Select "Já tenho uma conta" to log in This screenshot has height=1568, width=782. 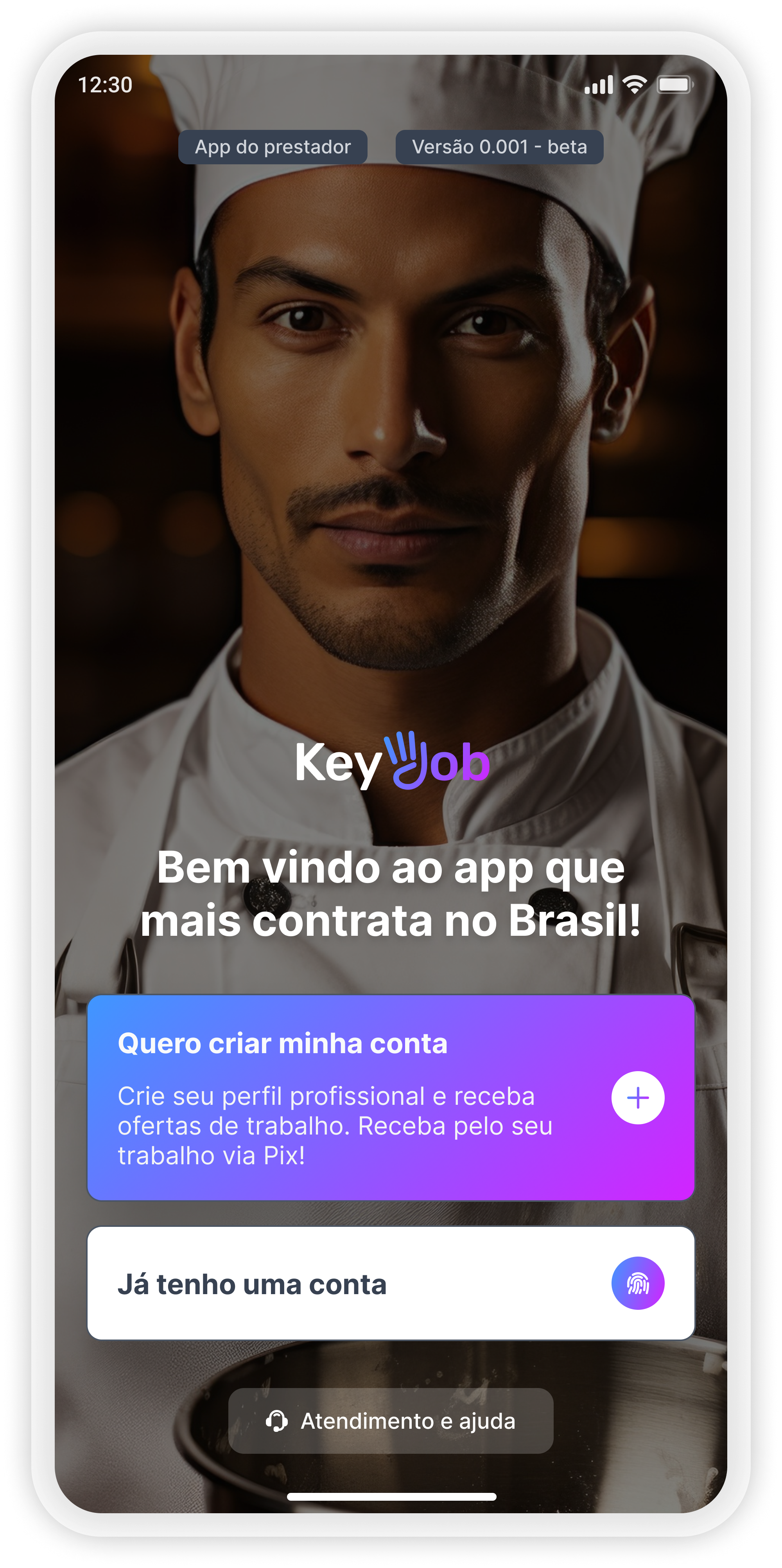pyautogui.click(x=391, y=1283)
